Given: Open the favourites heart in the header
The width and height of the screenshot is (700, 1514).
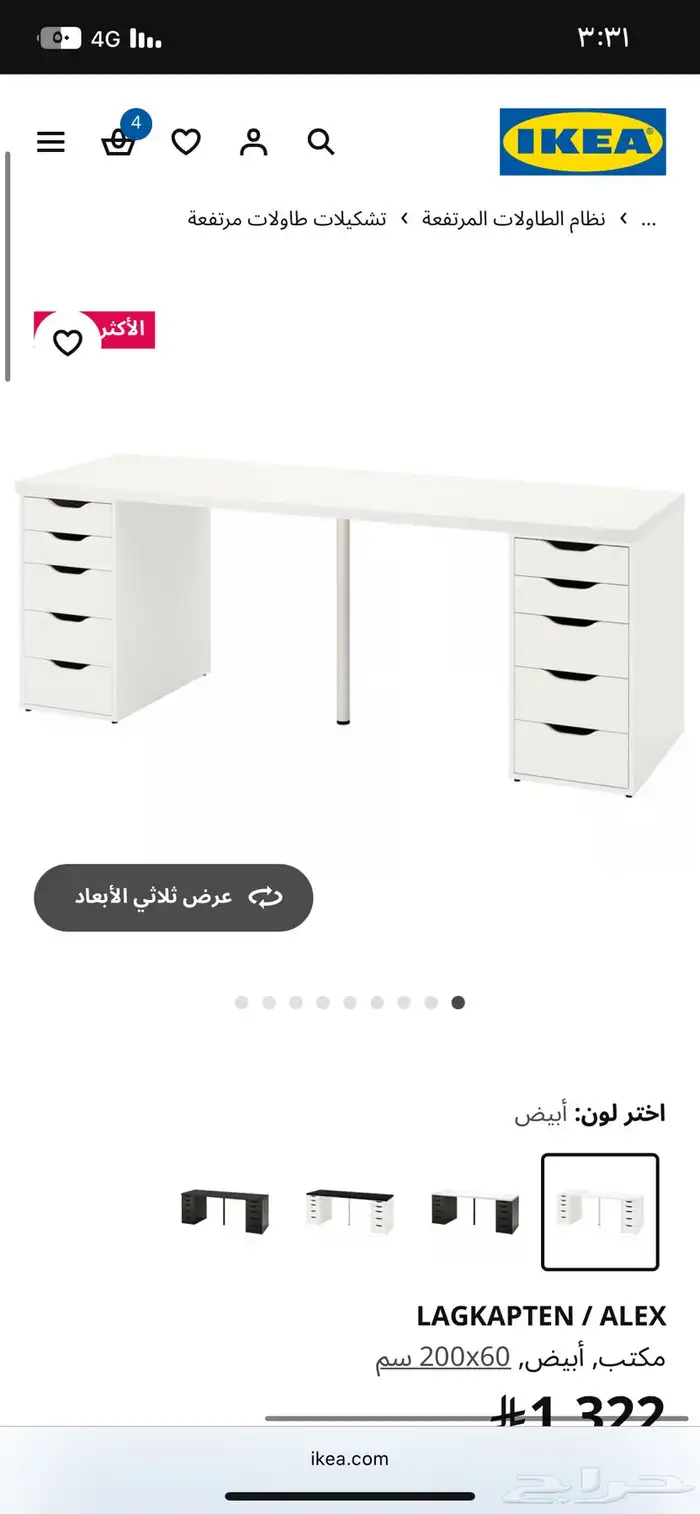Looking at the screenshot, I should (186, 142).
